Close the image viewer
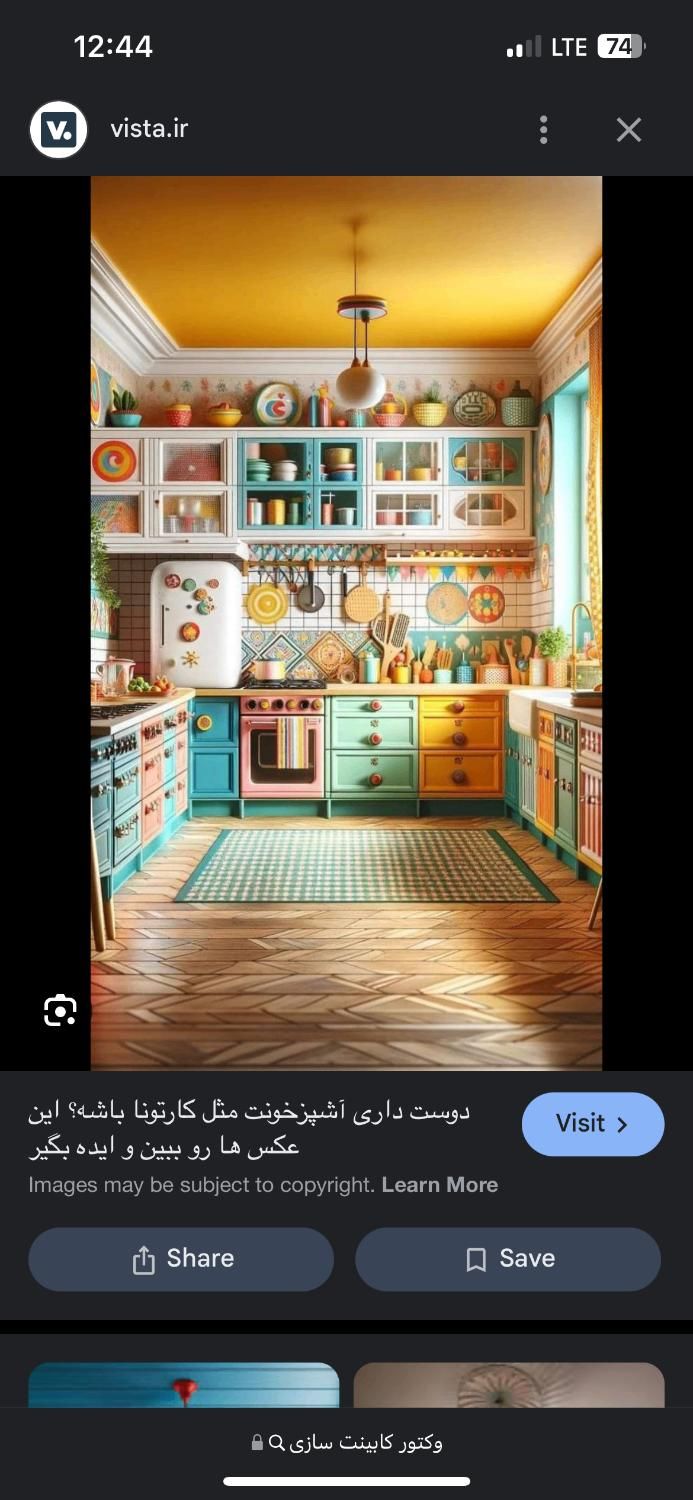 (628, 129)
